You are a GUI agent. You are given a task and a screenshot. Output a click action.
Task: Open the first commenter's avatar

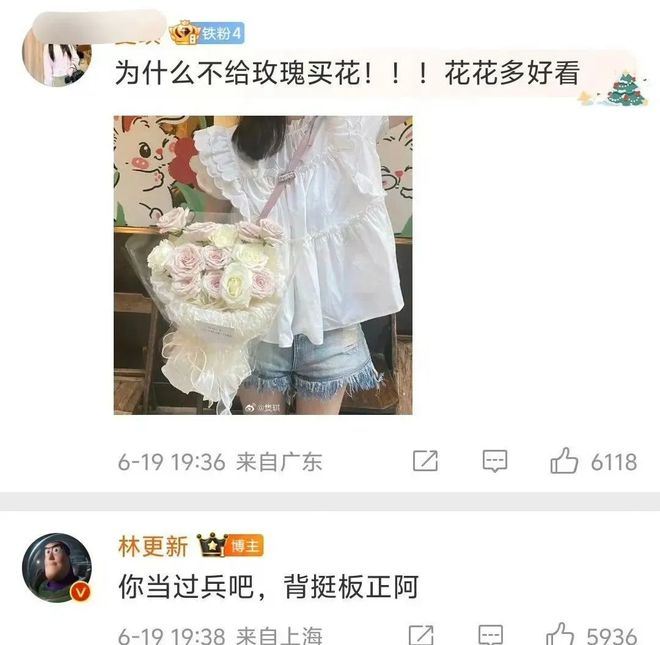(57, 62)
